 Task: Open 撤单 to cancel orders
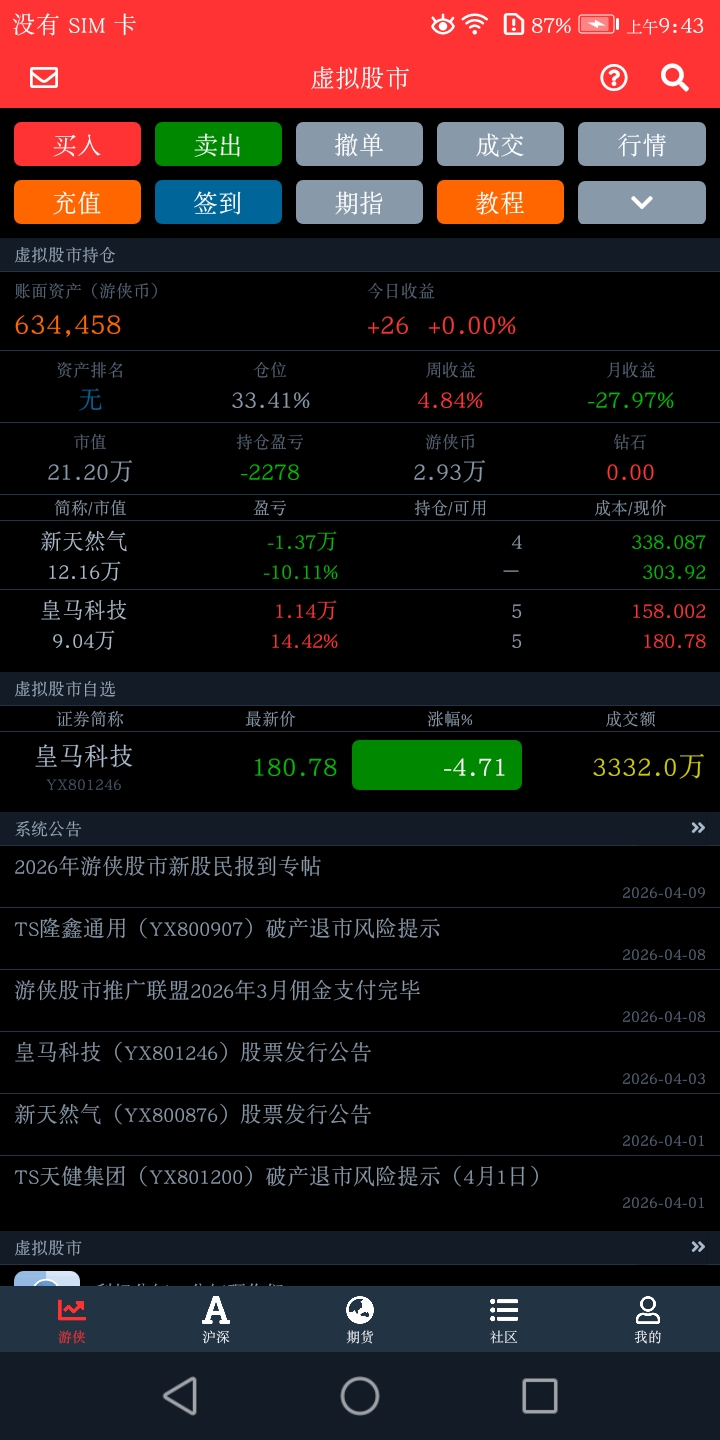point(359,145)
